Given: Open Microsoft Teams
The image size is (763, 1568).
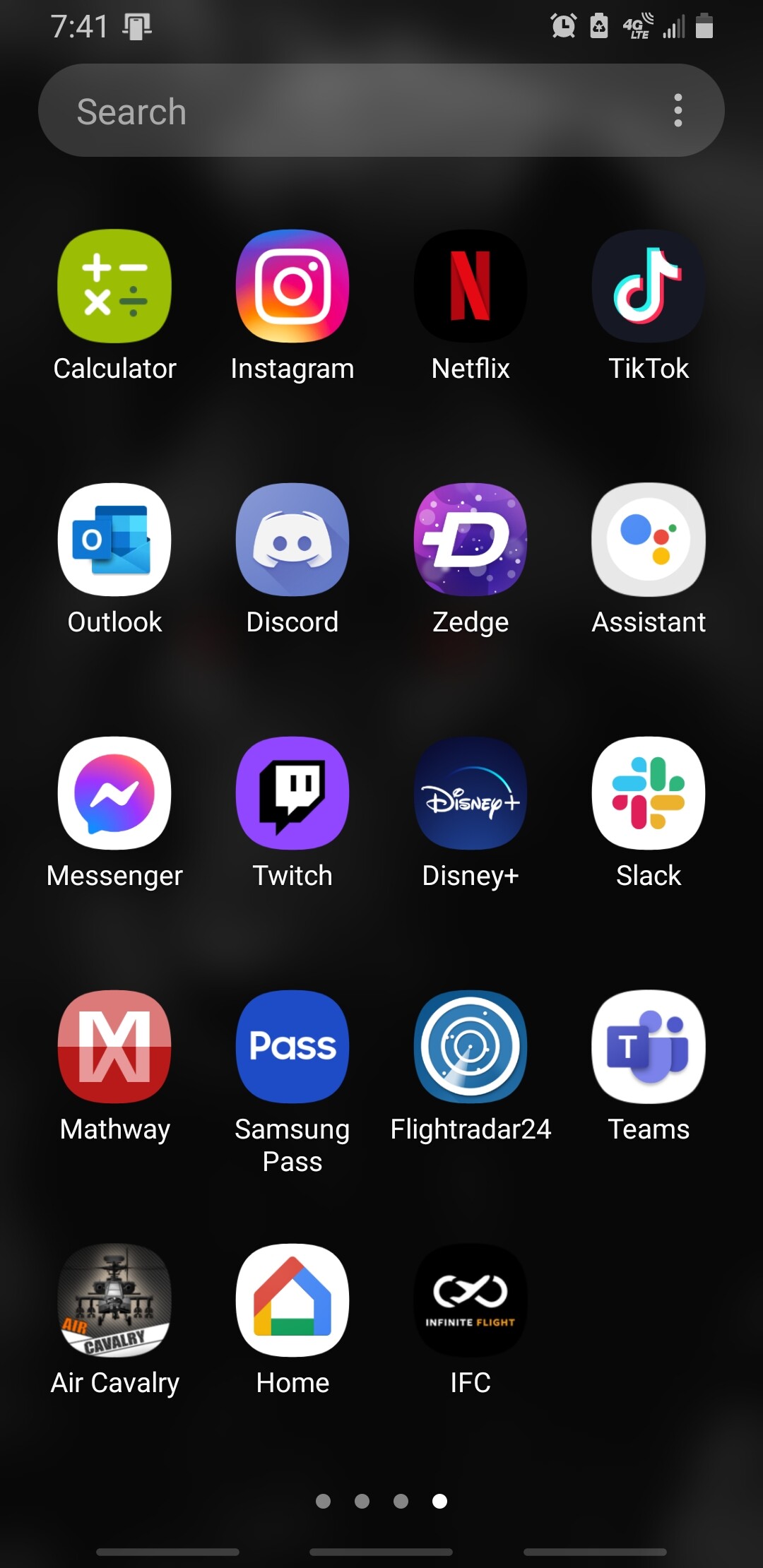Looking at the screenshot, I should 649,1047.
